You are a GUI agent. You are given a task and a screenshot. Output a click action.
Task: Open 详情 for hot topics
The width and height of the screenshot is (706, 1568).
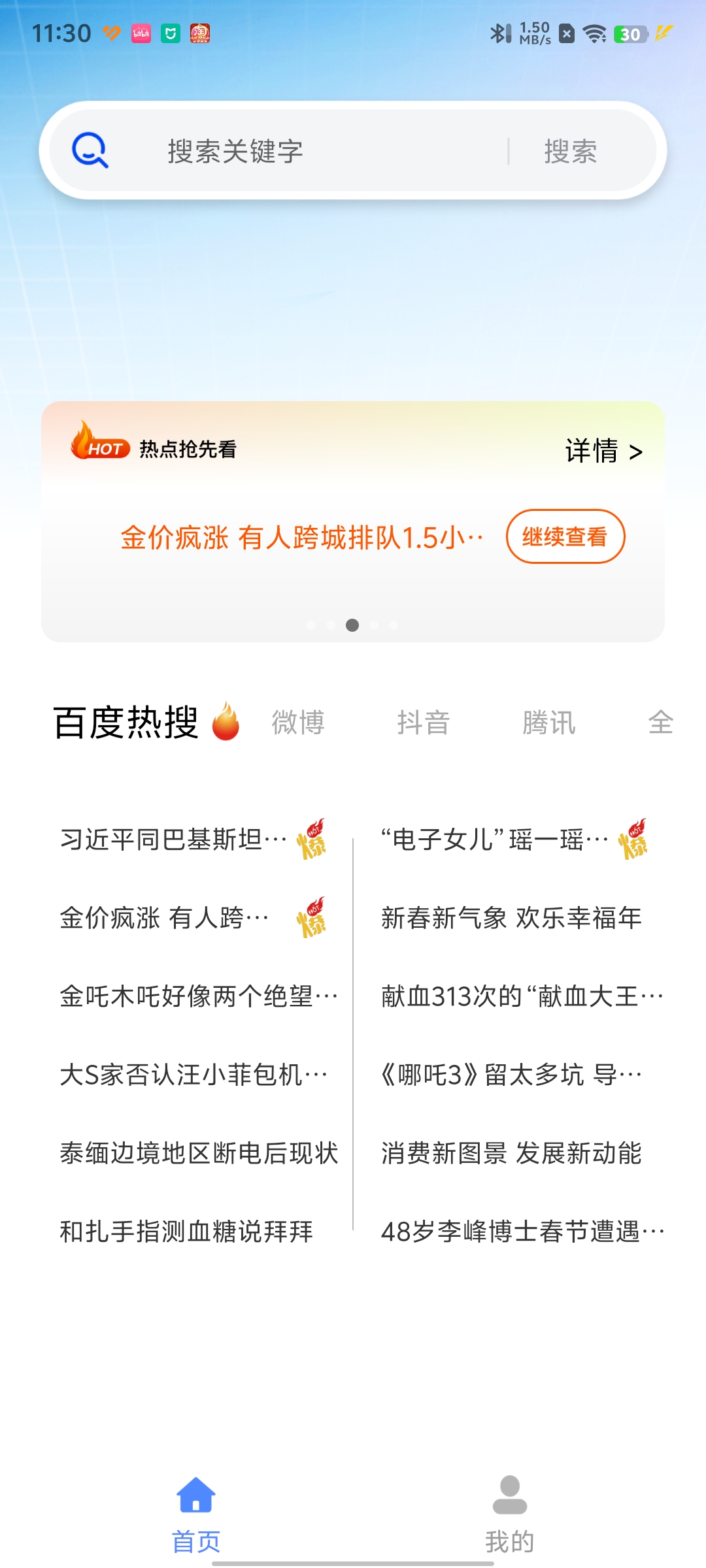[x=603, y=451]
